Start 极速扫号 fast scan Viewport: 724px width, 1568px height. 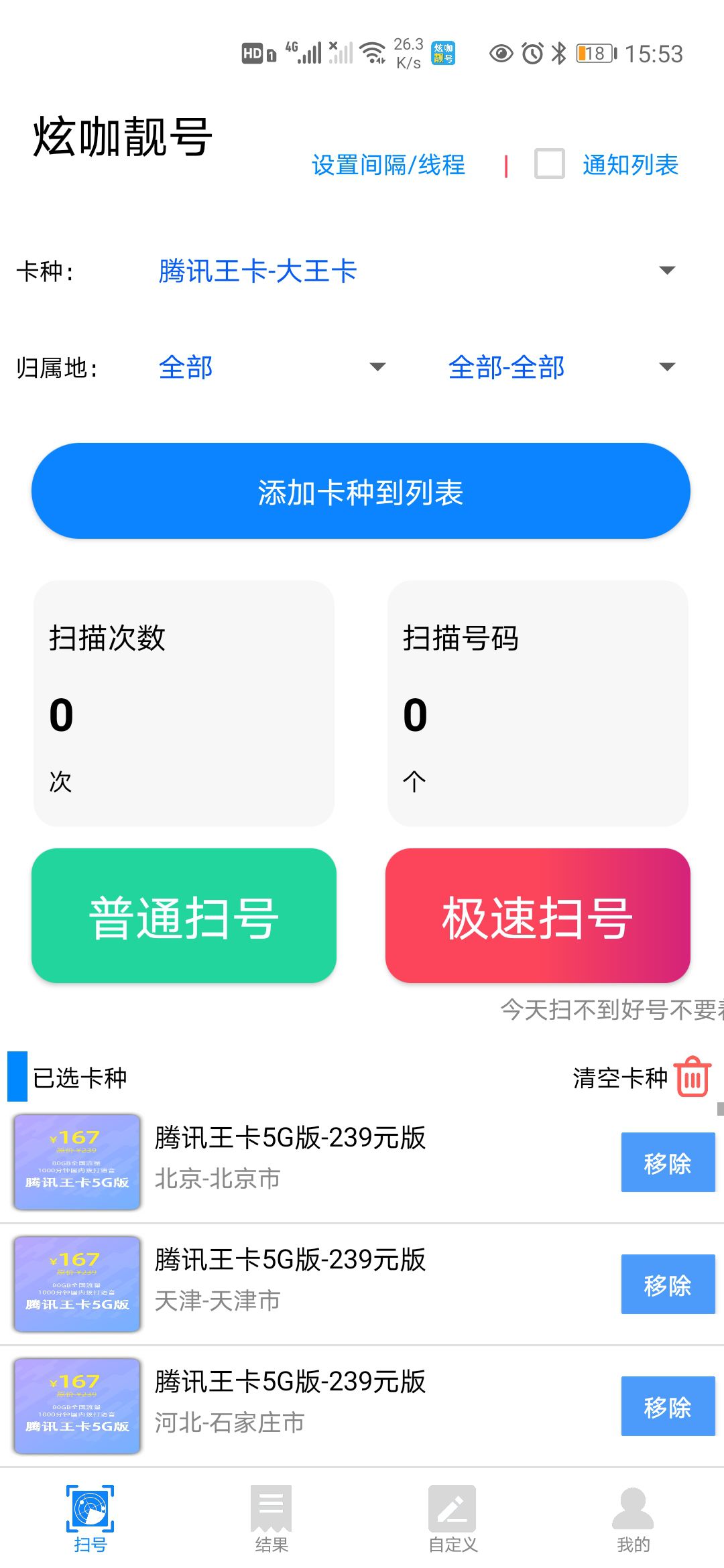(538, 916)
